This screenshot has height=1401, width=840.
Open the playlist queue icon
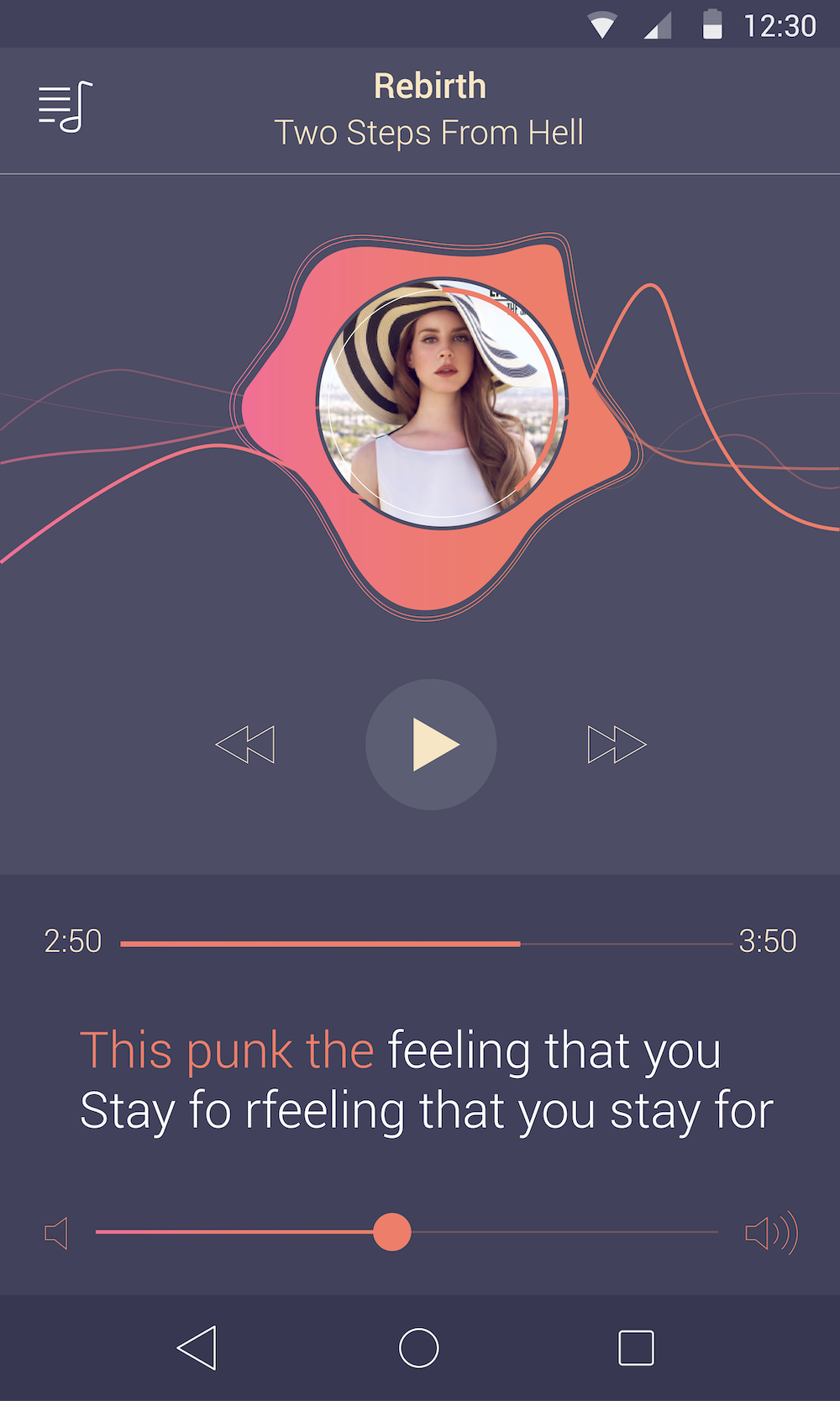pyautogui.click(x=65, y=107)
